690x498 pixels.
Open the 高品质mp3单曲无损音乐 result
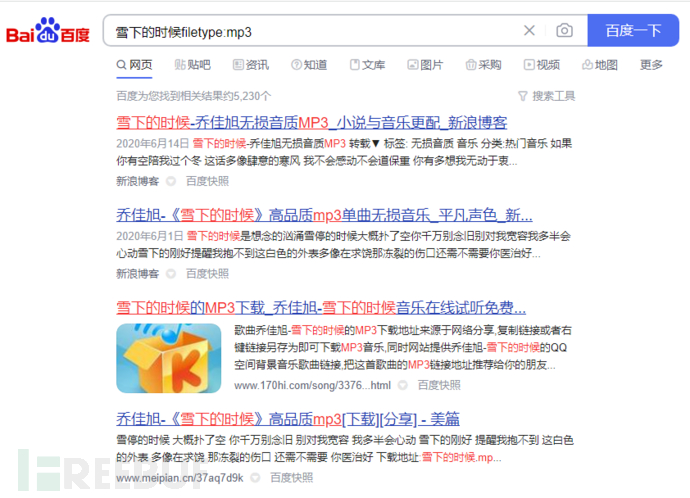point(324,214)
